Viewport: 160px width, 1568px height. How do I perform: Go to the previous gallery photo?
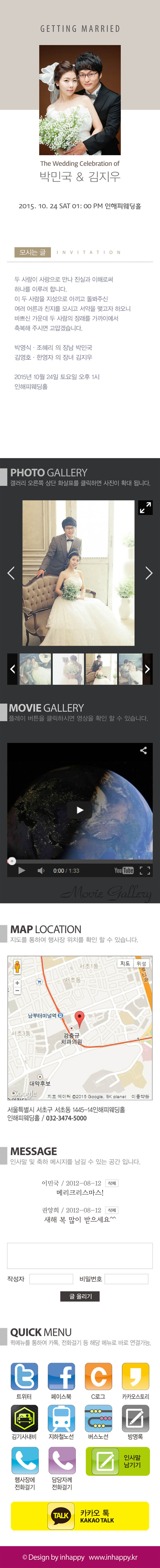[11, 573]
